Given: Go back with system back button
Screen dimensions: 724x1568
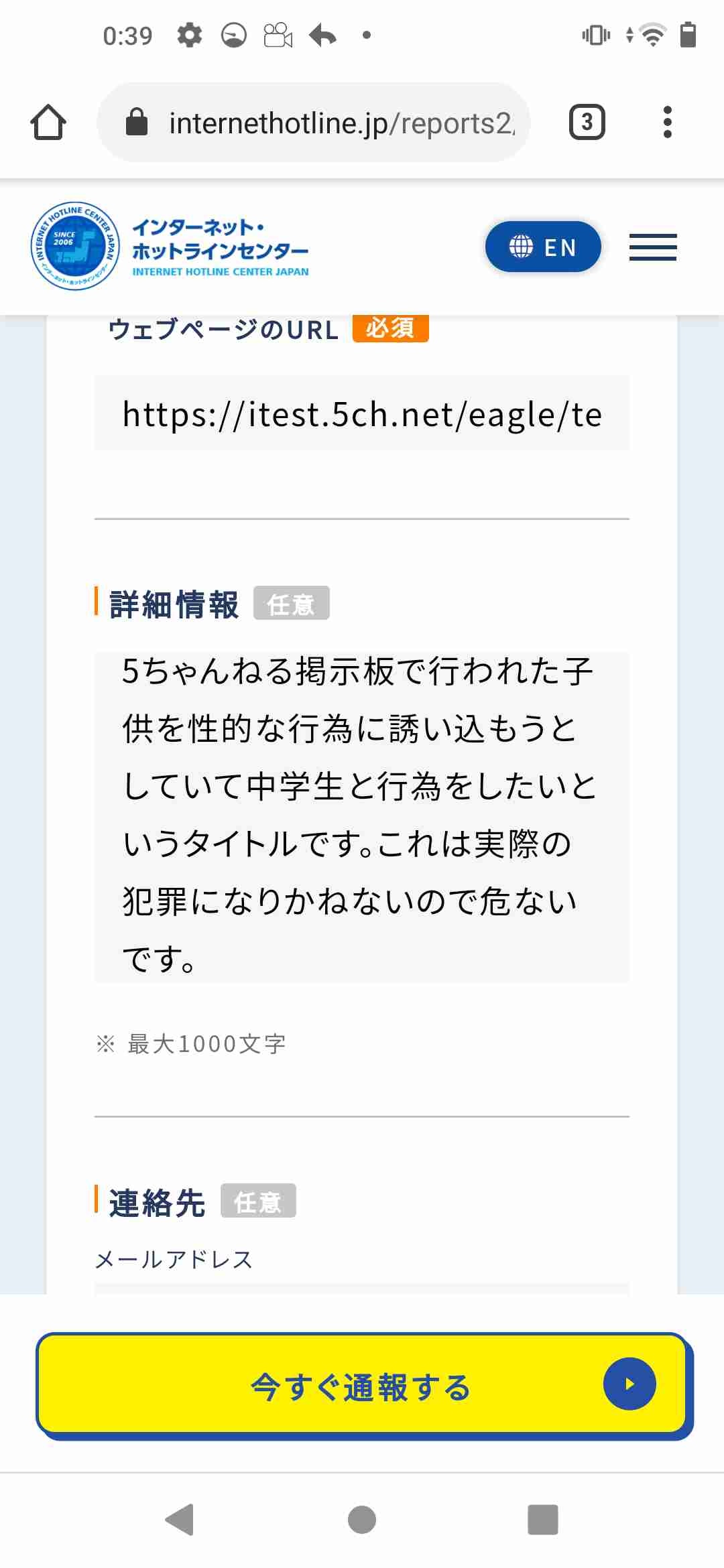Looking at the screenshot, I should tap(180, 1519).
